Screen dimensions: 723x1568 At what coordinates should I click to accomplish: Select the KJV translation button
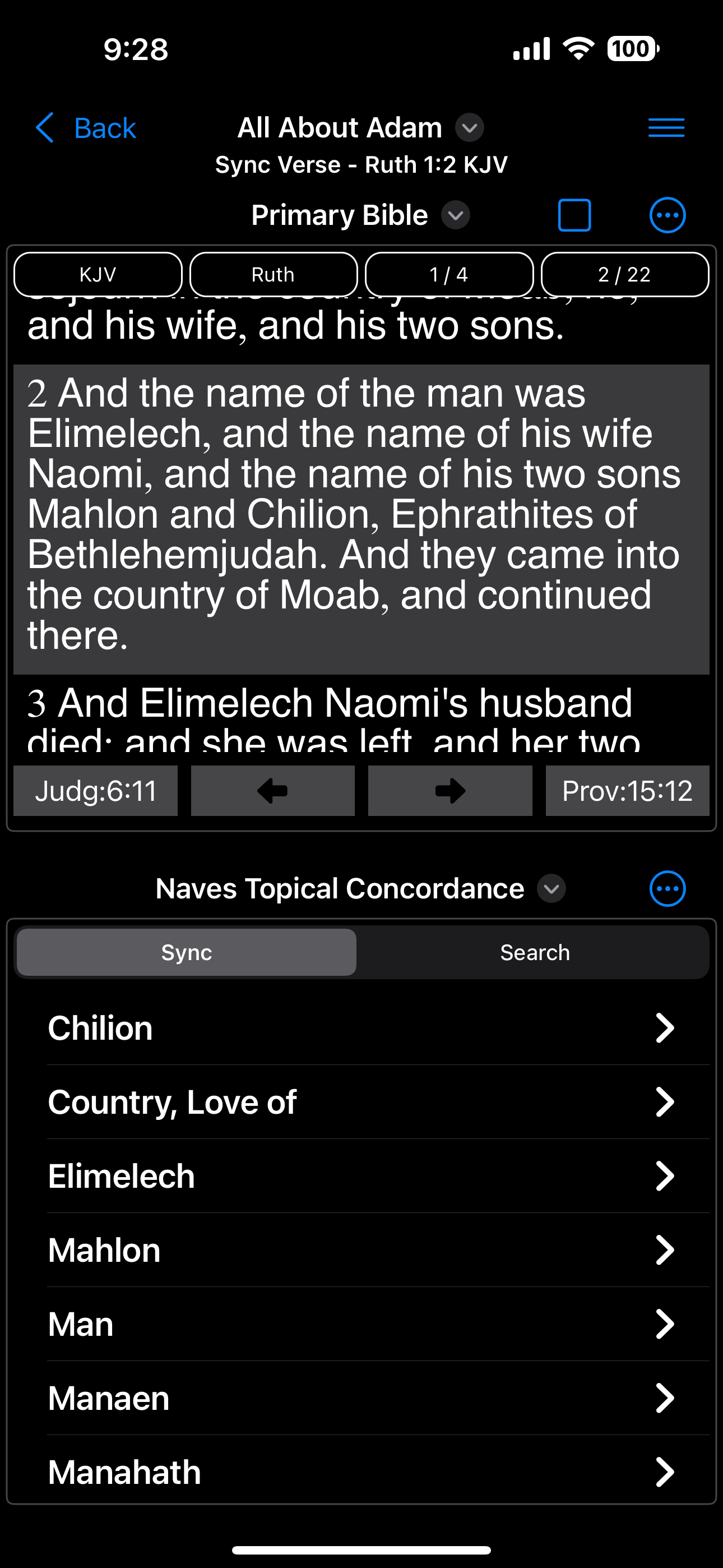coord(98,275)
